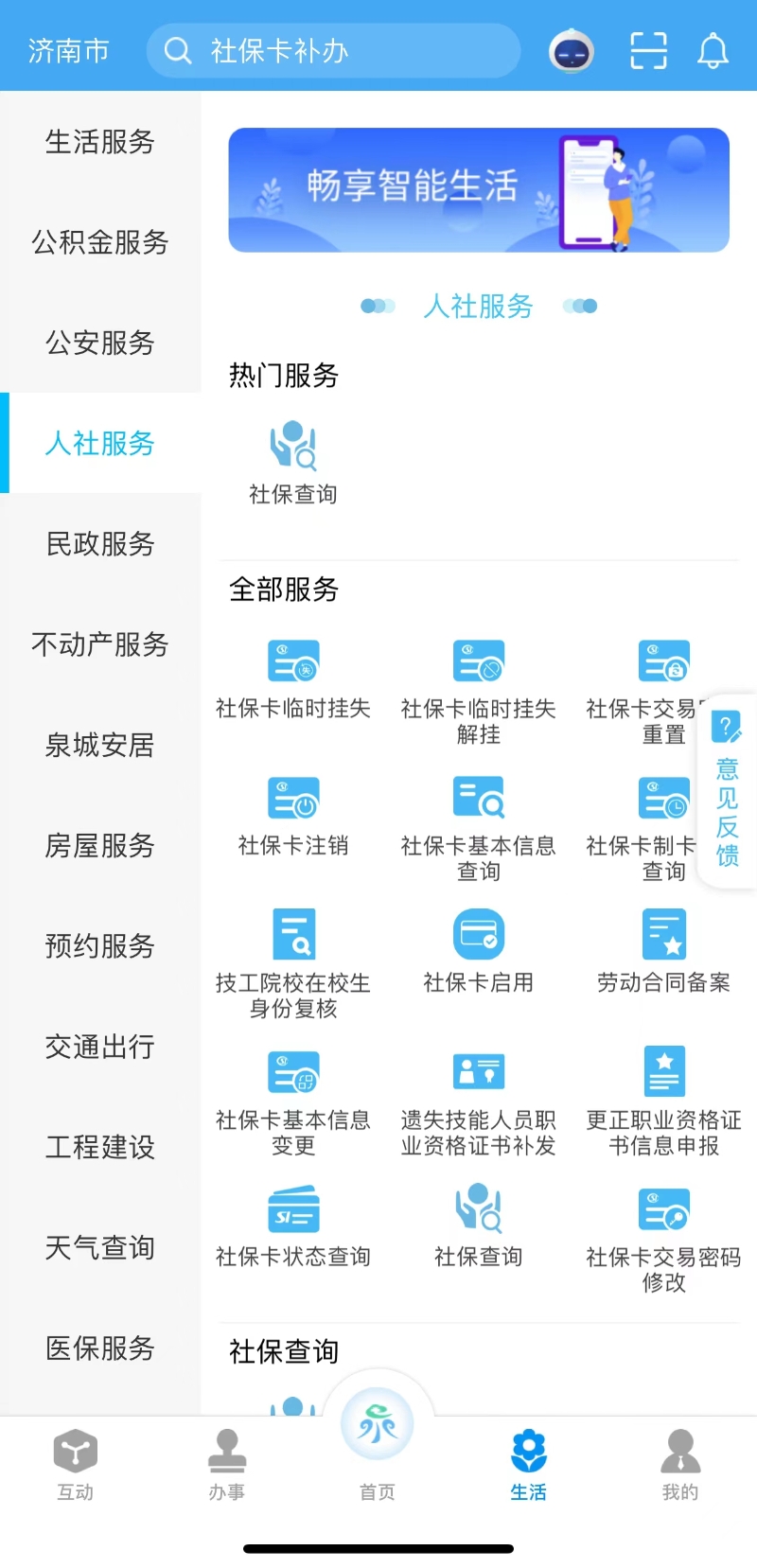Change city from 济南市
The width and height of the screenshot is (757, 1568).
click(x=68, y=50)
